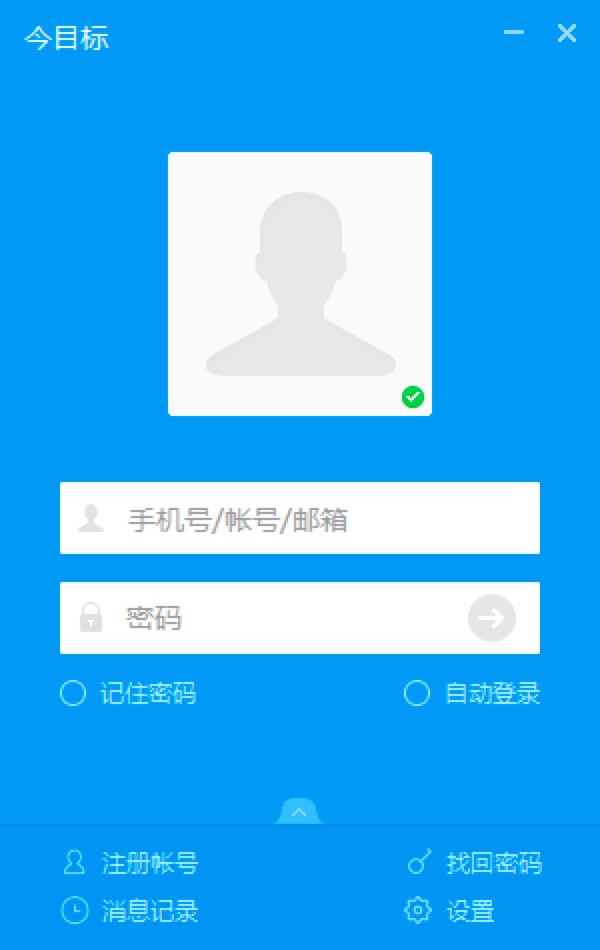Tap the arrow login button
This screenshot has height=950, width=600.
pos(491,618)
